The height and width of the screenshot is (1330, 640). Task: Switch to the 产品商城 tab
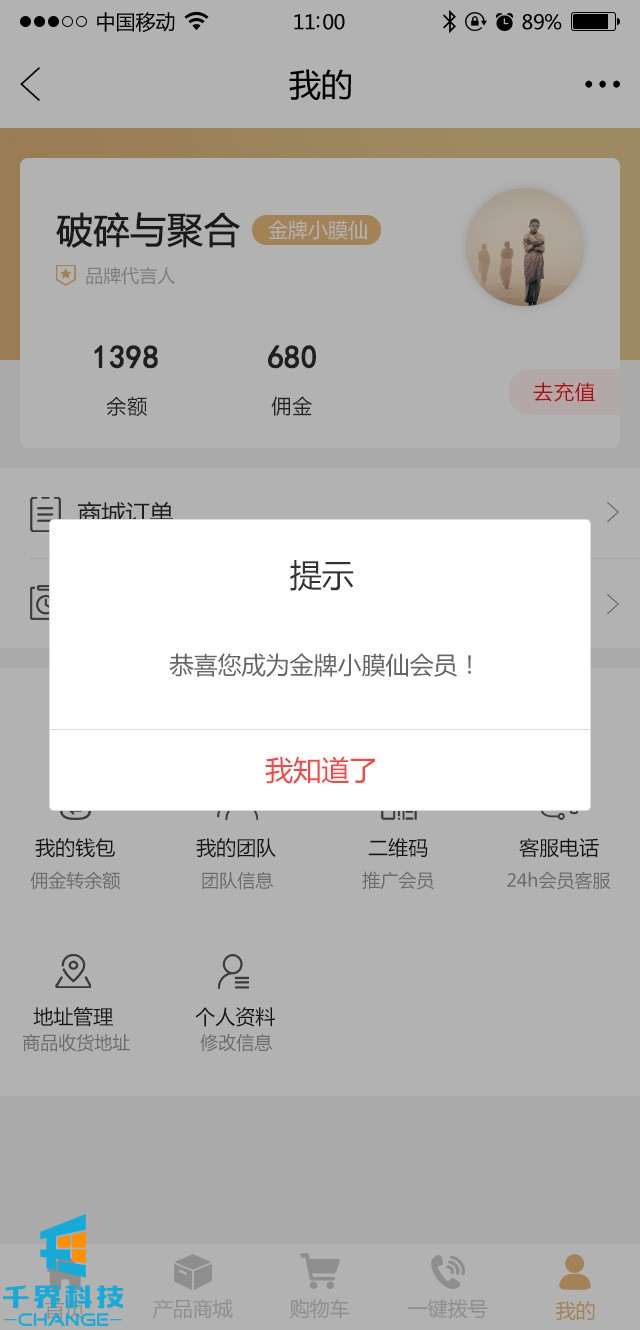tap(192, 1288)
